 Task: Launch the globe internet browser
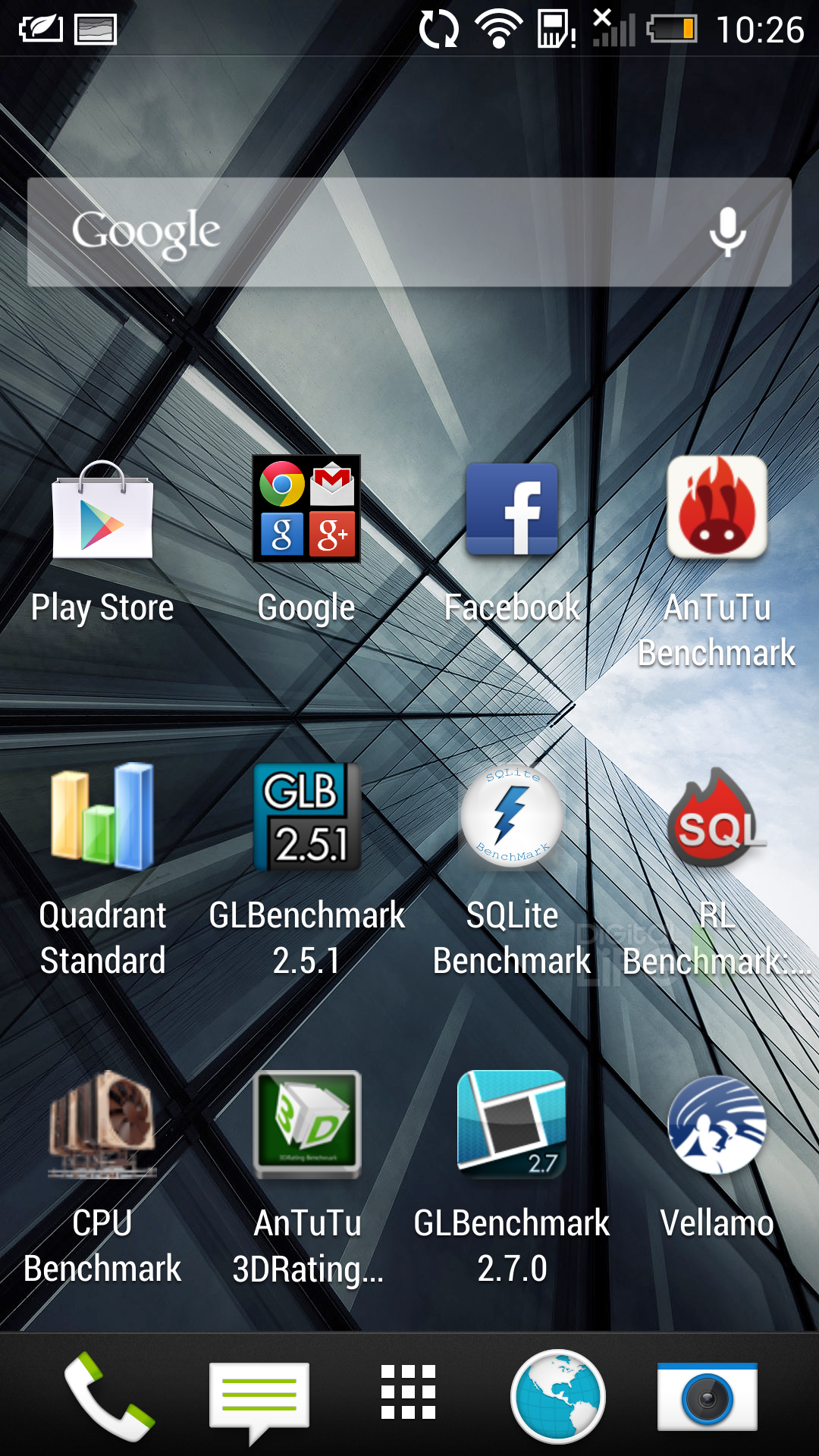pyautogui.click(x=557, y=1396)
